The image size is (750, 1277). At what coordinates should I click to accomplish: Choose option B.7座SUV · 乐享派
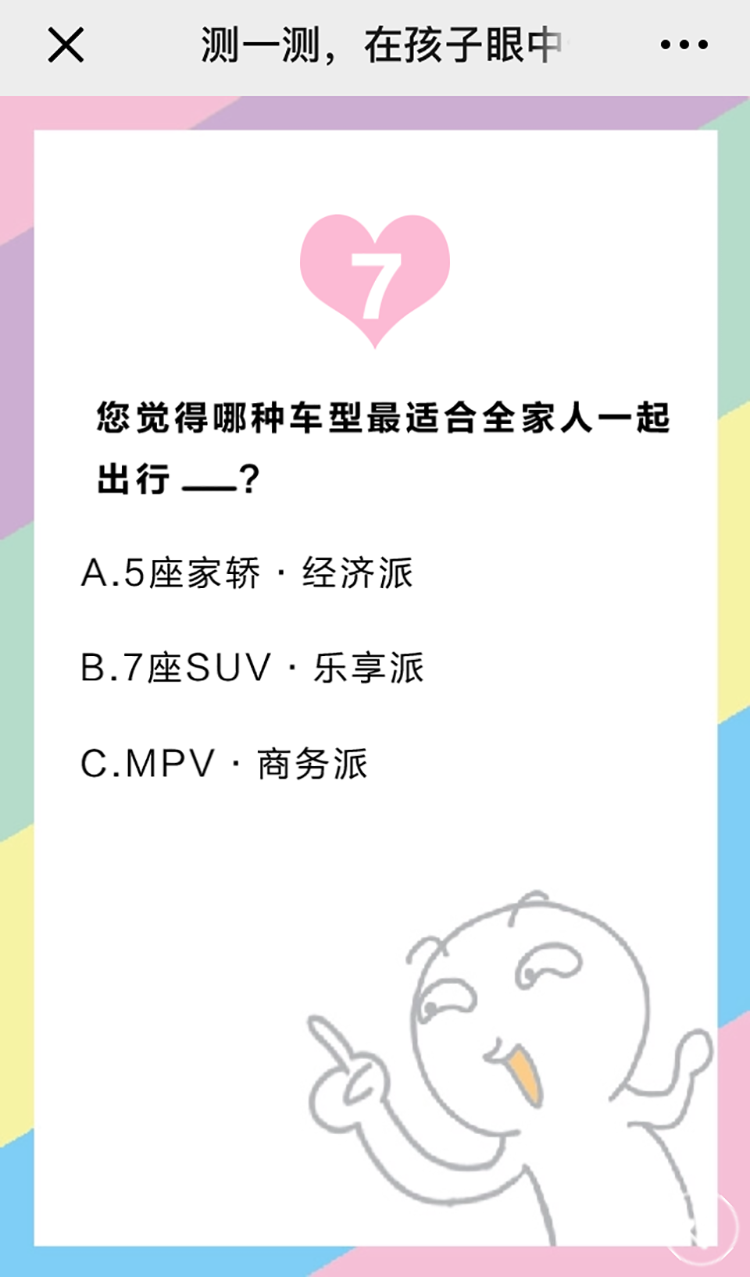(253, 668)
